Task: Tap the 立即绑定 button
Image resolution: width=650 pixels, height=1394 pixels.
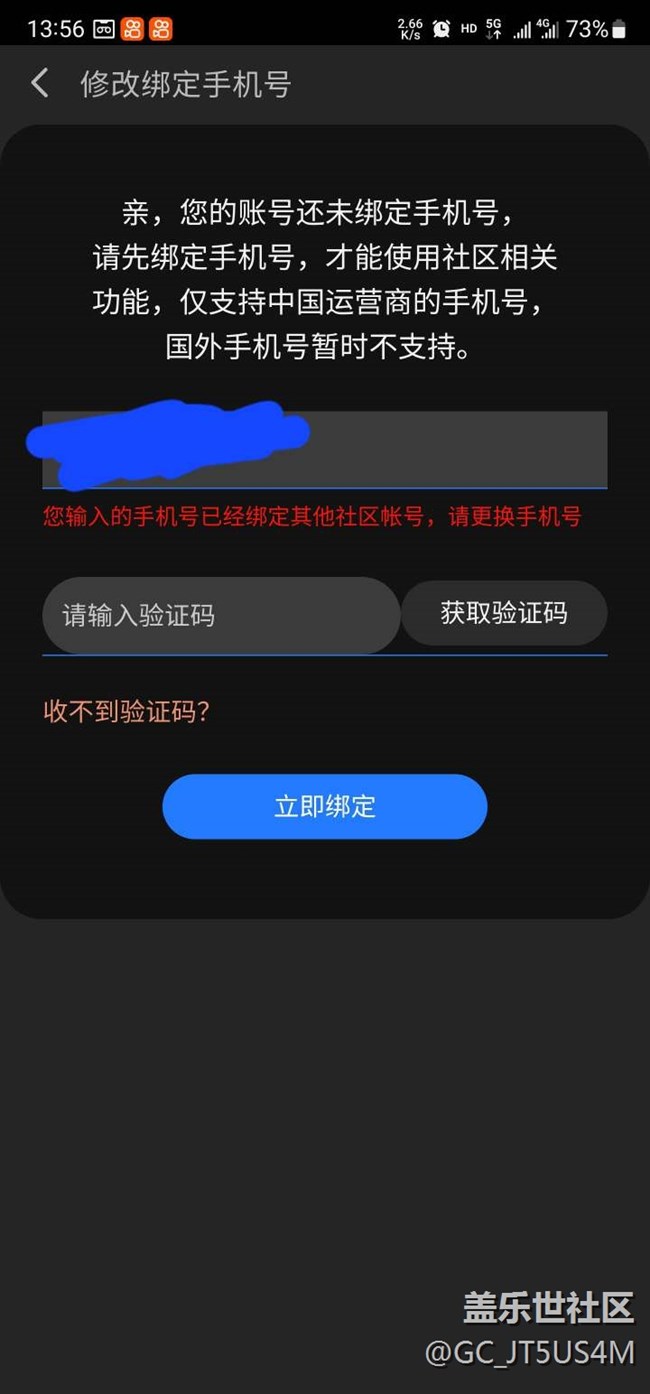Action: [325, 806]
